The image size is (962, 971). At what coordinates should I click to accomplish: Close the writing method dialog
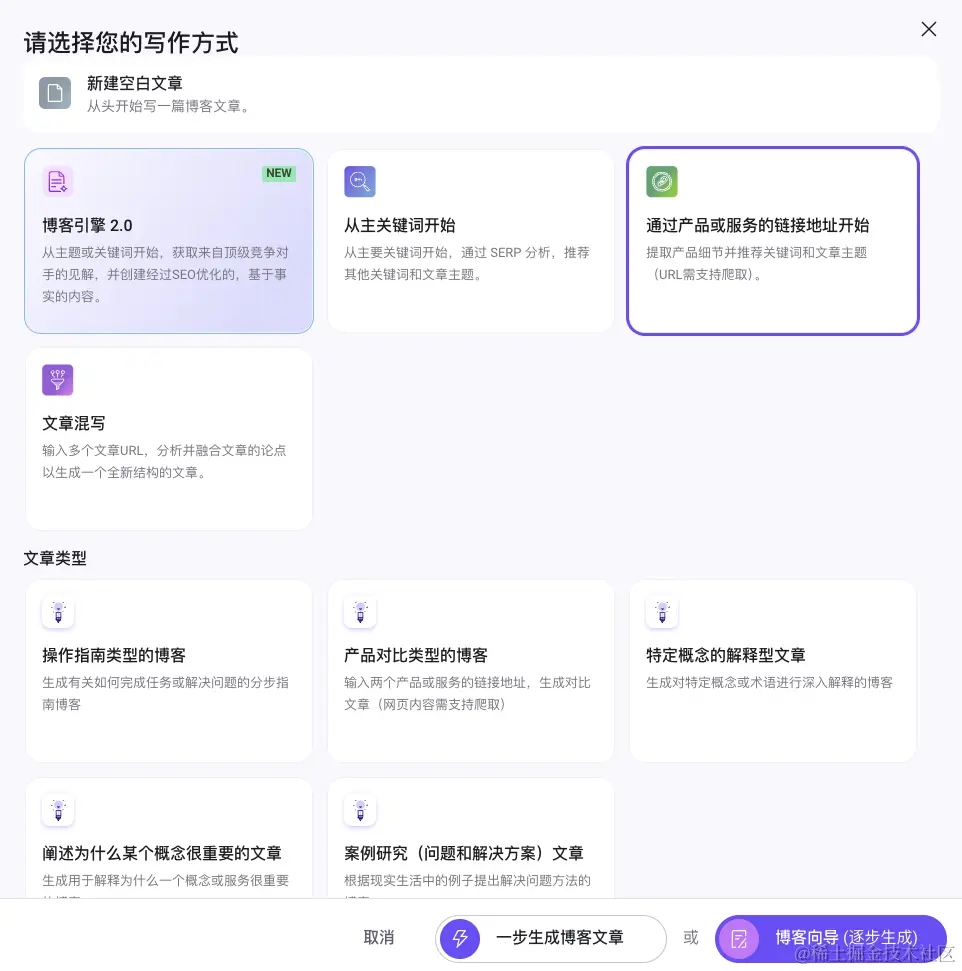pos(928,30)
